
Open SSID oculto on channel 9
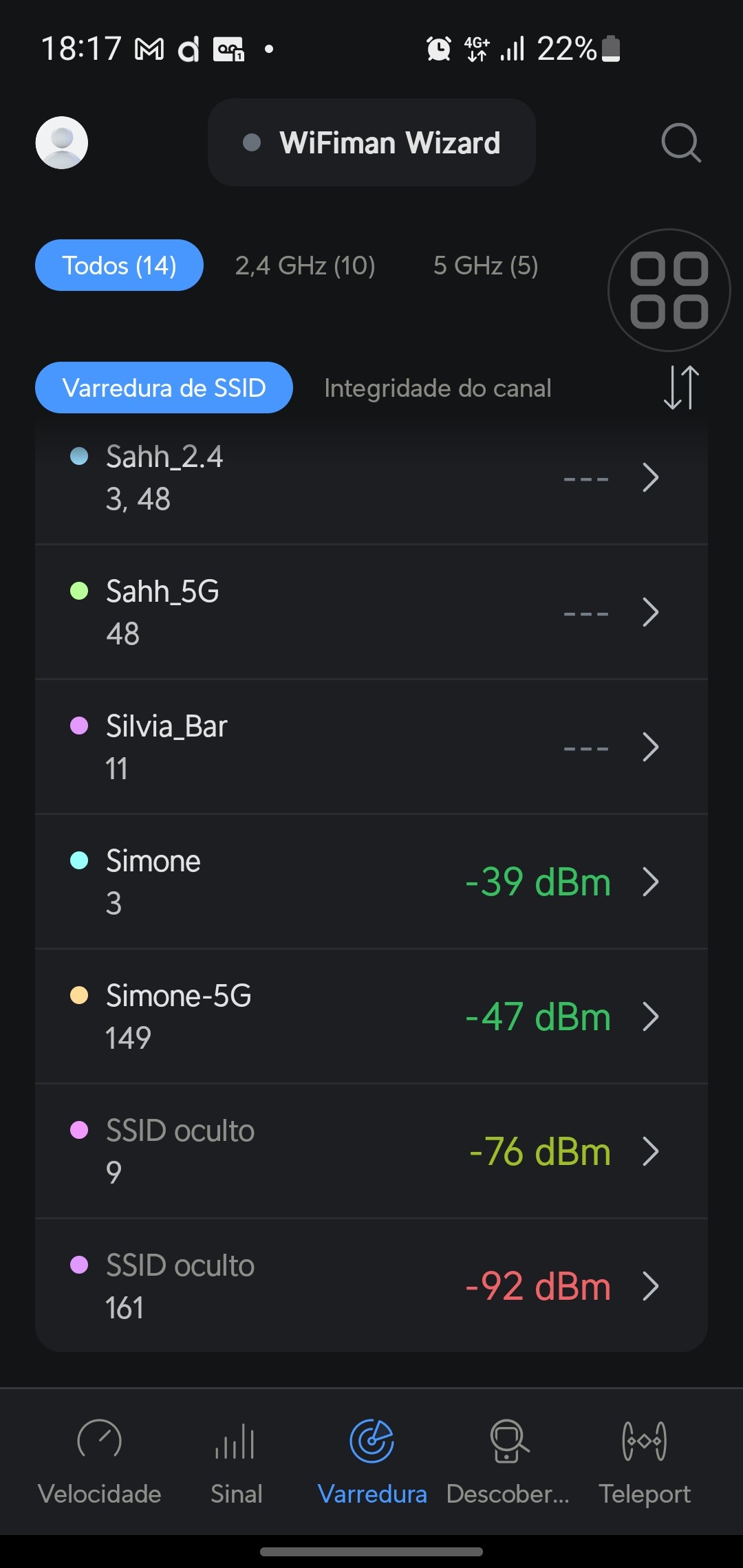click(371, 1151)
